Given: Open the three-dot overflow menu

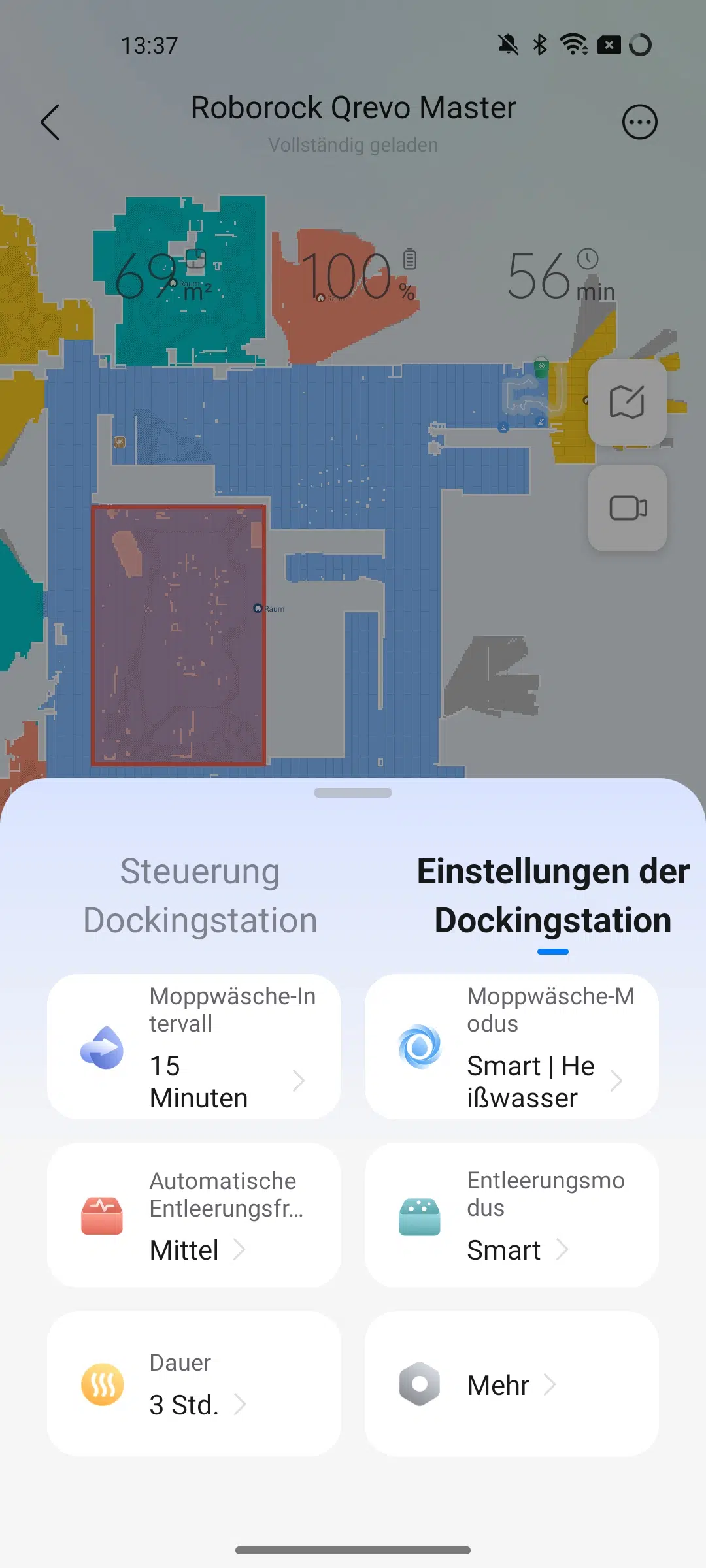Looking at the screenshot, I should click(639, 122).
